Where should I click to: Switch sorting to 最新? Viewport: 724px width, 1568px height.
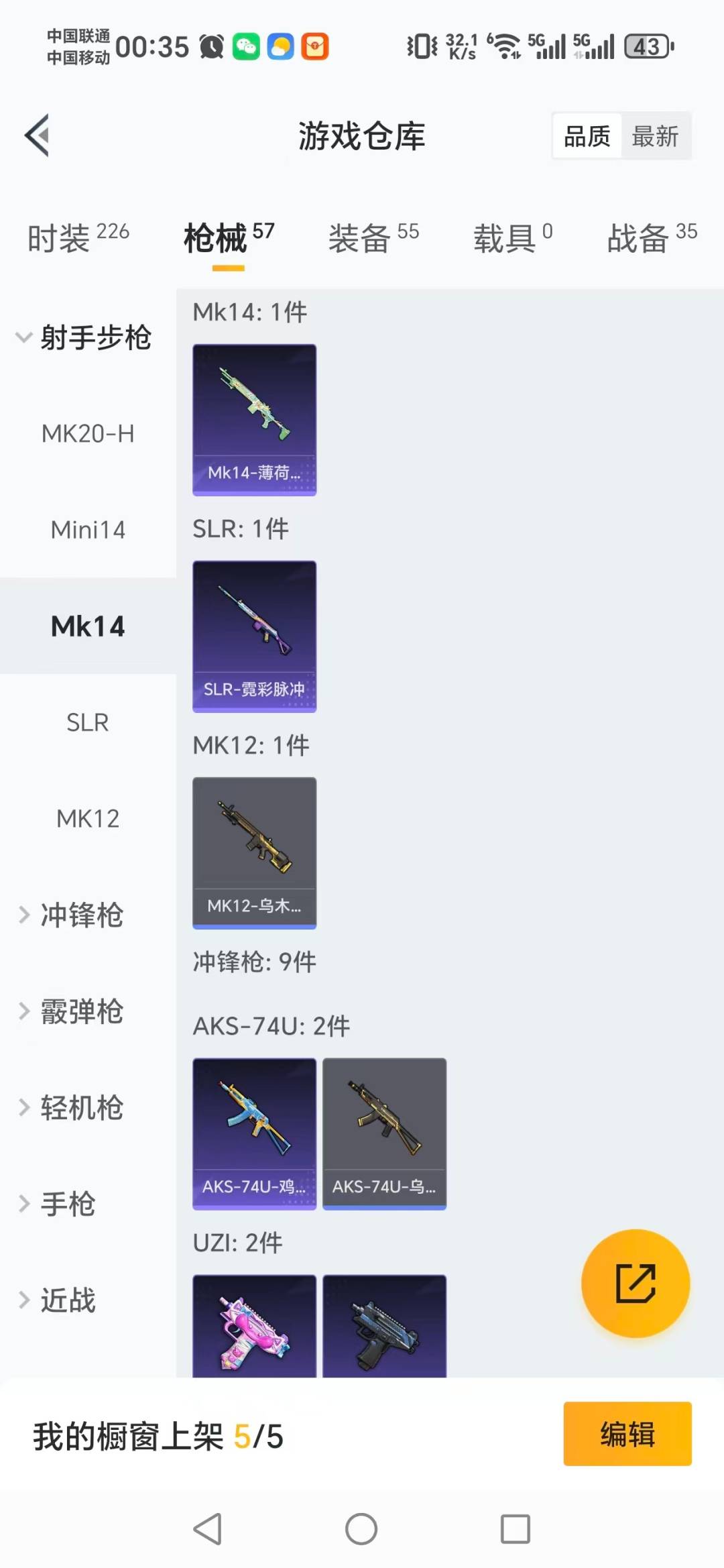(655, 135)
